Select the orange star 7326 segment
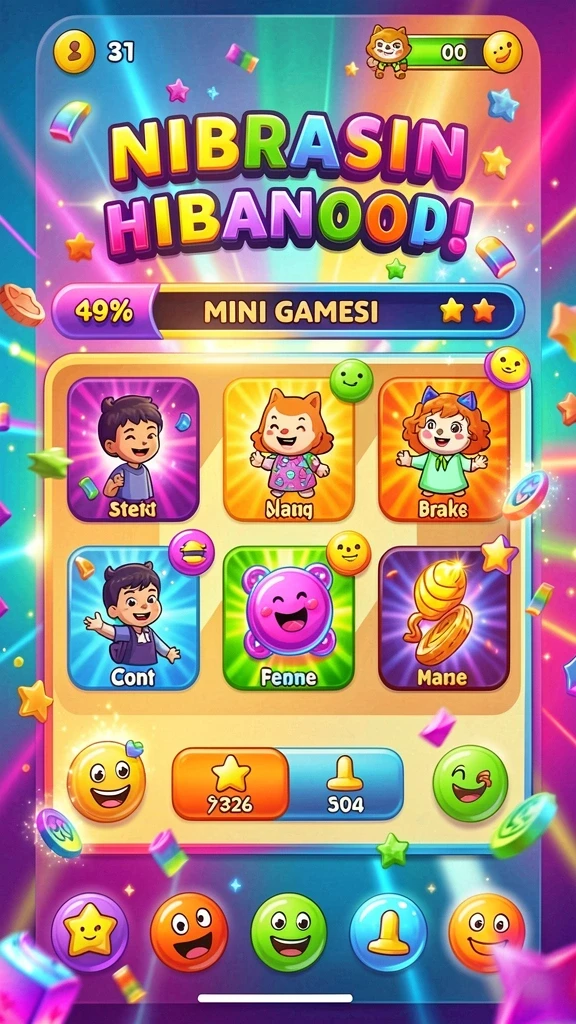 click(x=231, y=784)
